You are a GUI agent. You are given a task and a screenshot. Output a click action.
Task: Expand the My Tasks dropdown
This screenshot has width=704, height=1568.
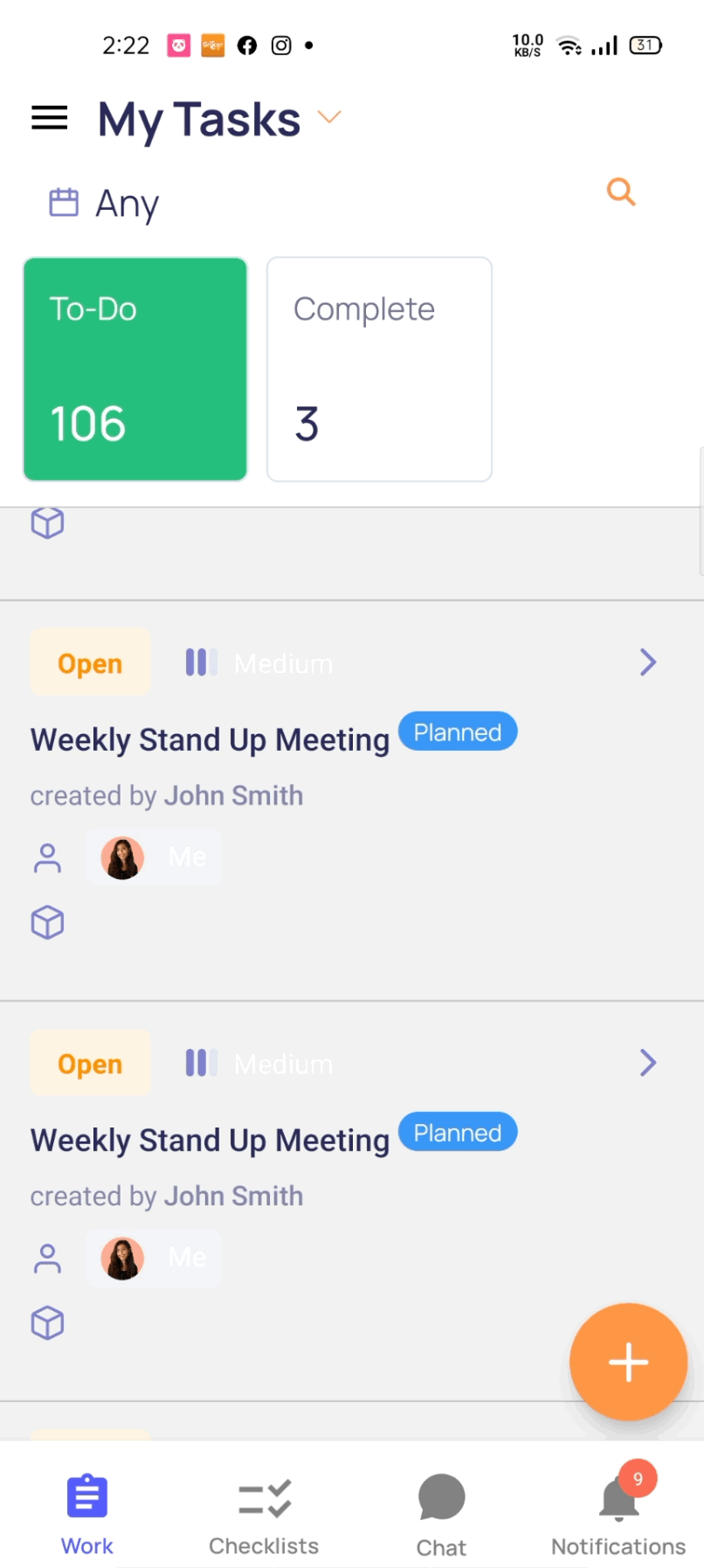coord(329,117)
